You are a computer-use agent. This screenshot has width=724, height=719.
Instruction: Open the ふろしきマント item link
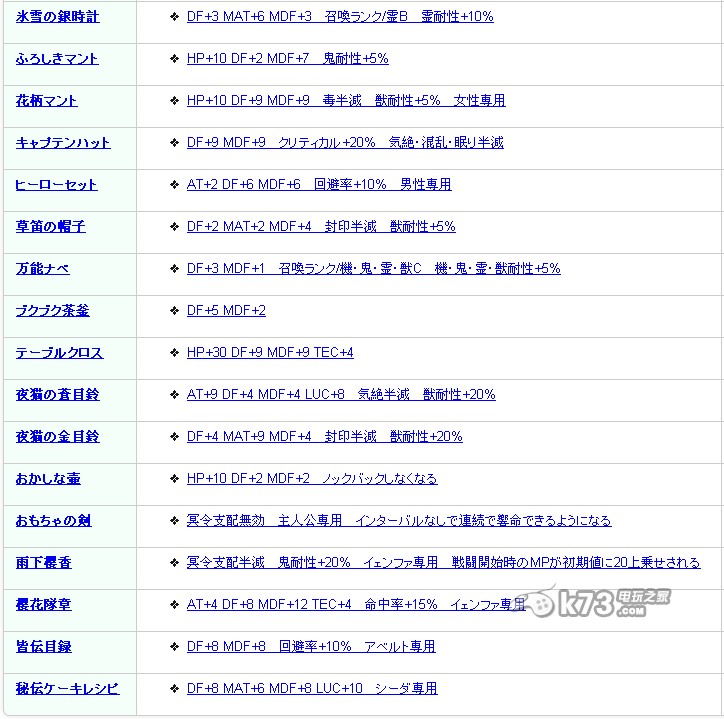57,59
